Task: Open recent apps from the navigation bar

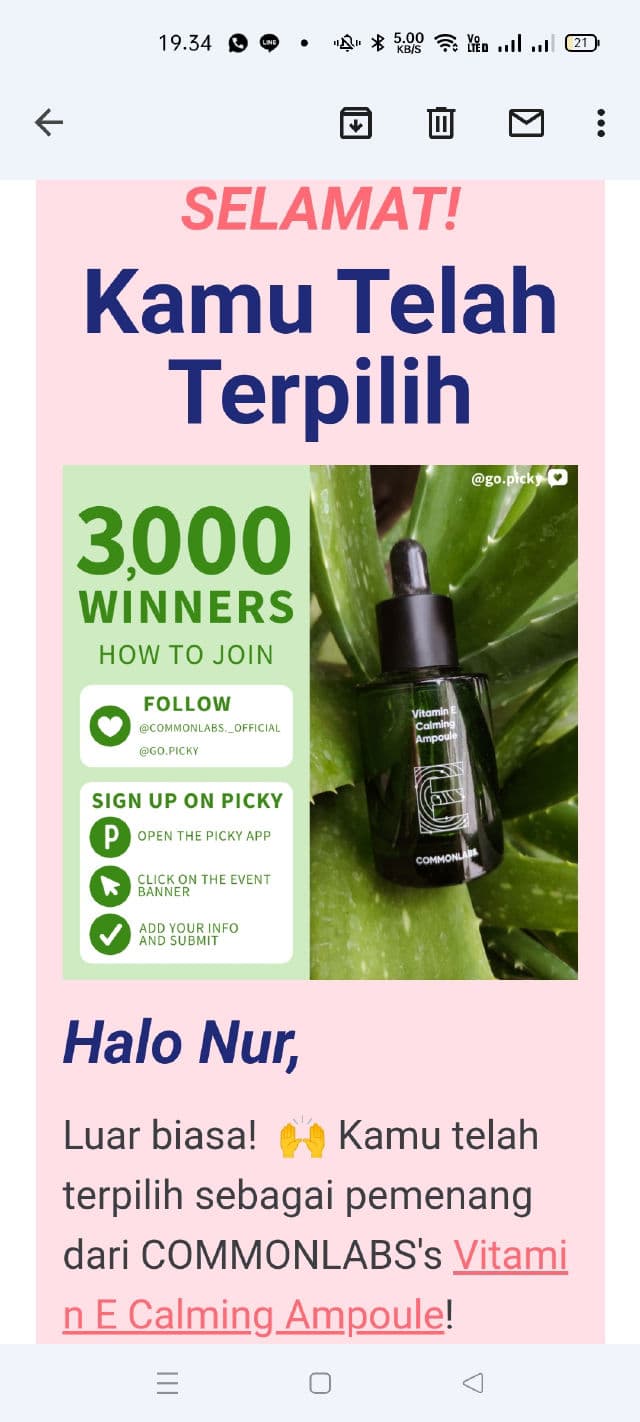Action: (x=167, y=1383)
